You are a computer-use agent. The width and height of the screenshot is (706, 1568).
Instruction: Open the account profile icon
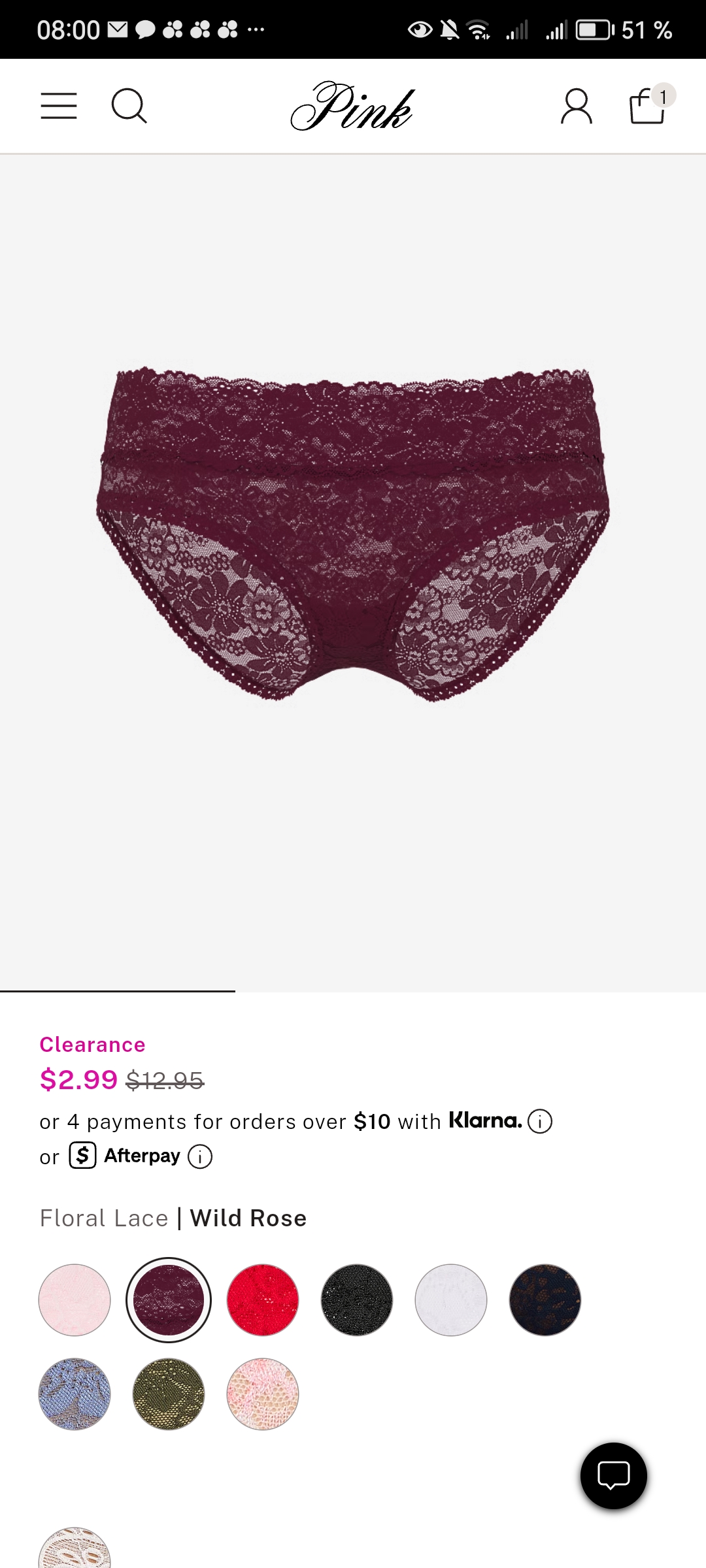coord(576,106)
